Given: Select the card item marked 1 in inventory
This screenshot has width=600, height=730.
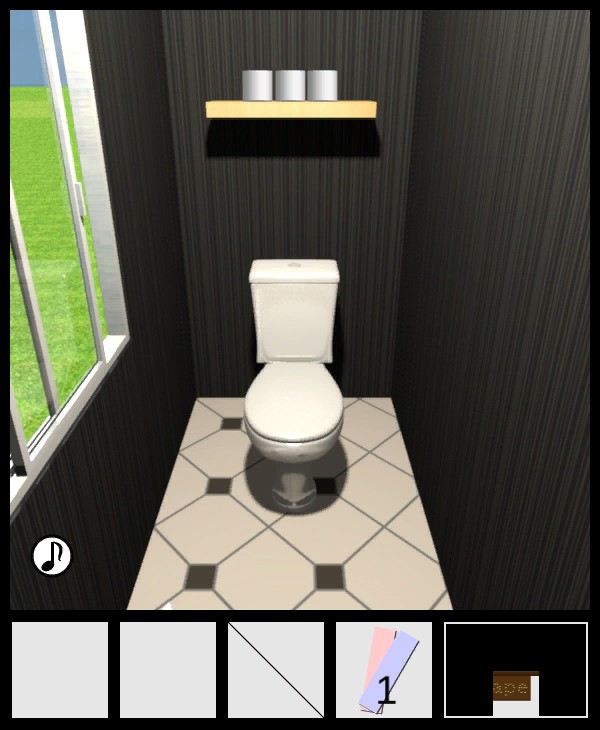Looking at the screenshot, I should [384, 670].
